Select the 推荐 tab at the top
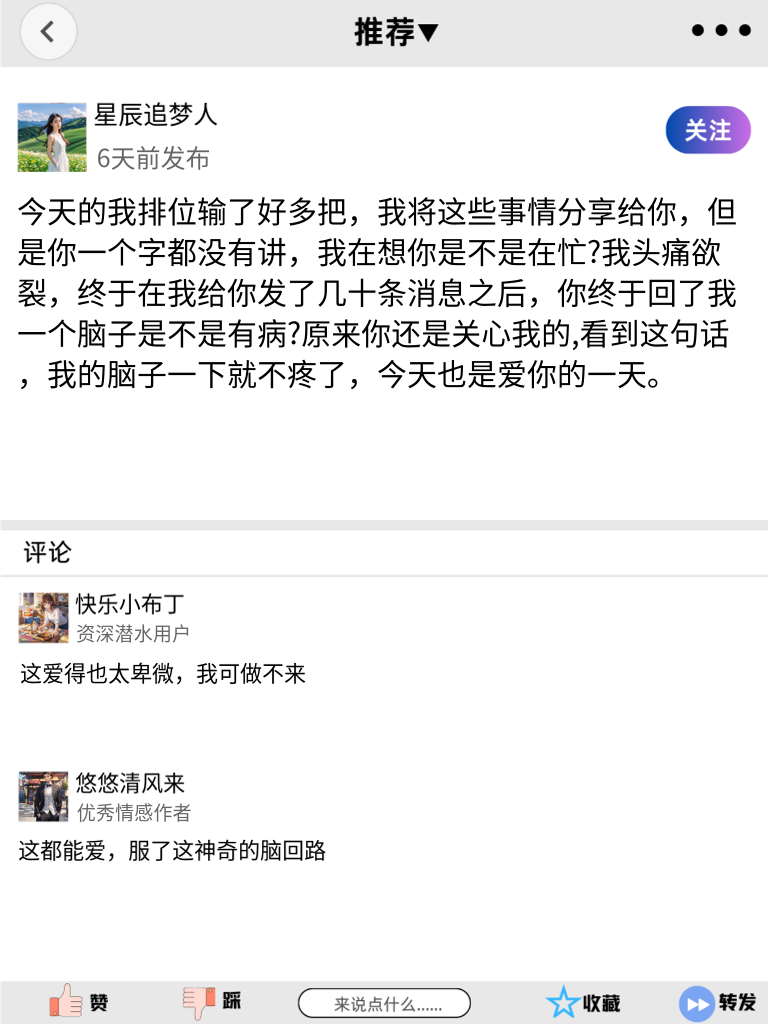Screen dimensions: 768x1024 [384, 31]
